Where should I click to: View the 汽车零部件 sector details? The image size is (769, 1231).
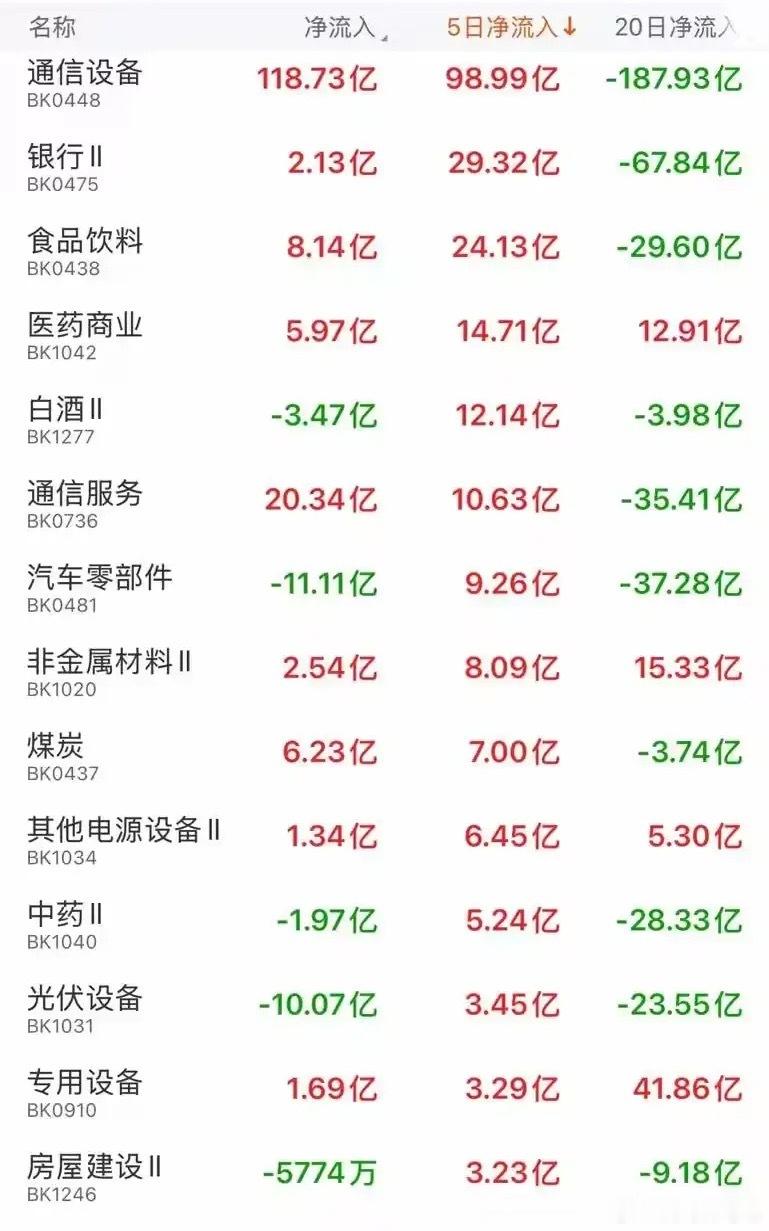coord(384,587)
